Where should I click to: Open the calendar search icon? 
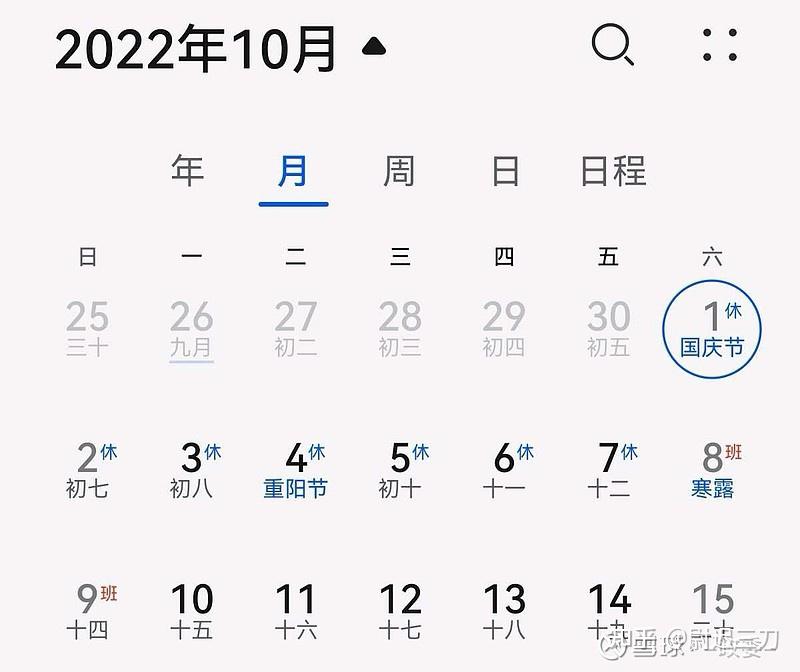coord(613,45)
